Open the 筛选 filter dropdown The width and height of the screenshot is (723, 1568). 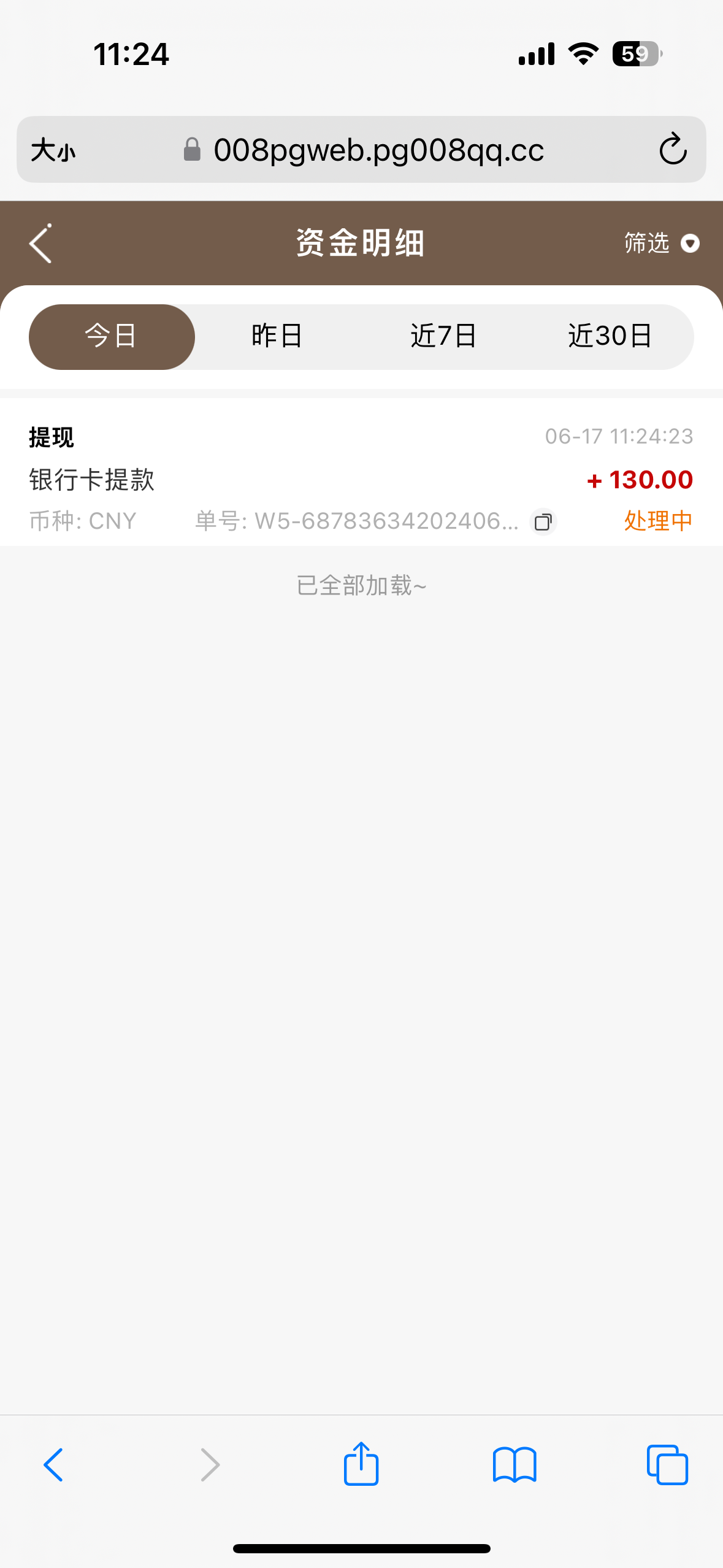tap(661, 244)
